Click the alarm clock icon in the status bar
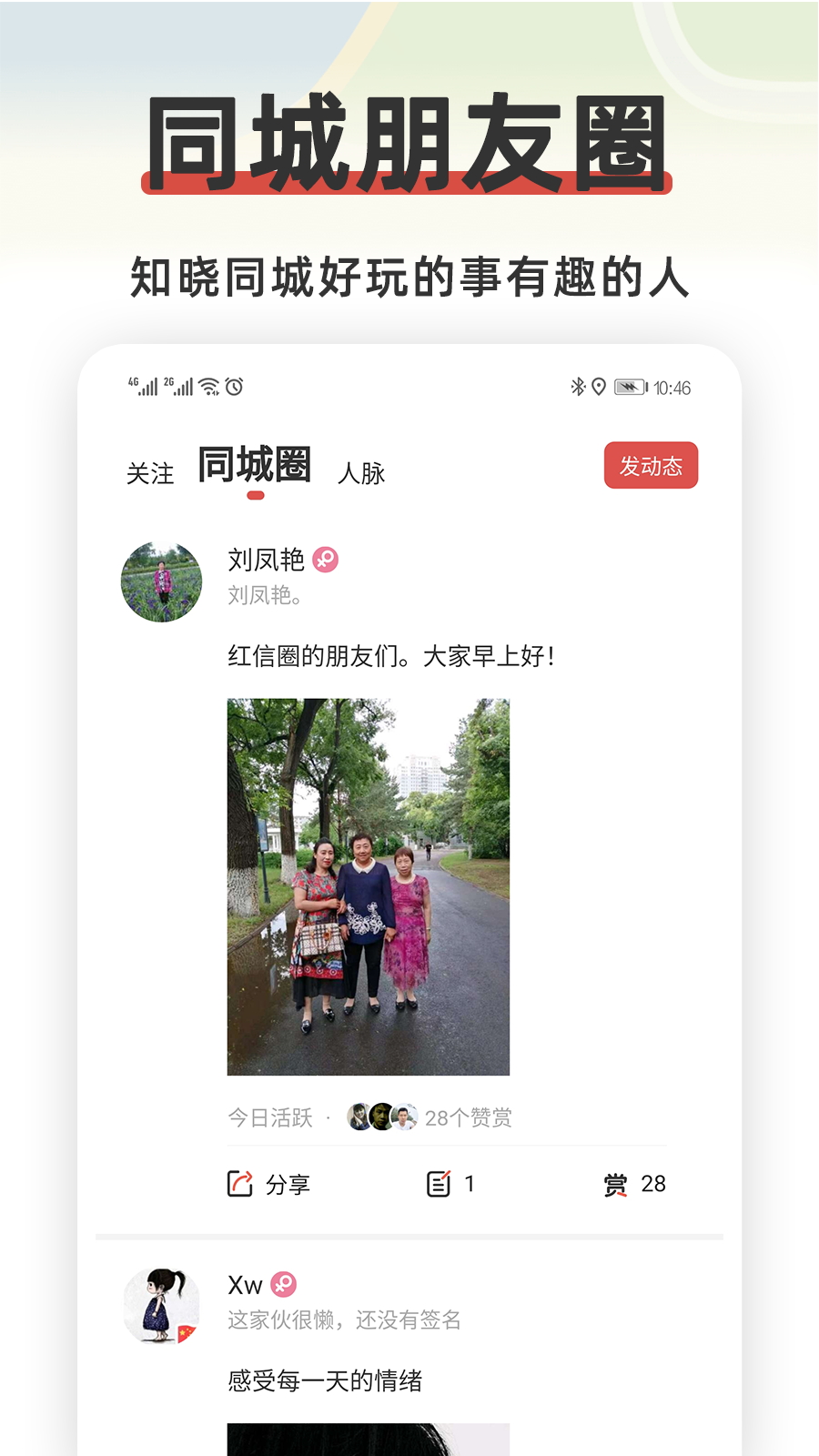This screenshot has height=1456, width=819. point(236,386)
